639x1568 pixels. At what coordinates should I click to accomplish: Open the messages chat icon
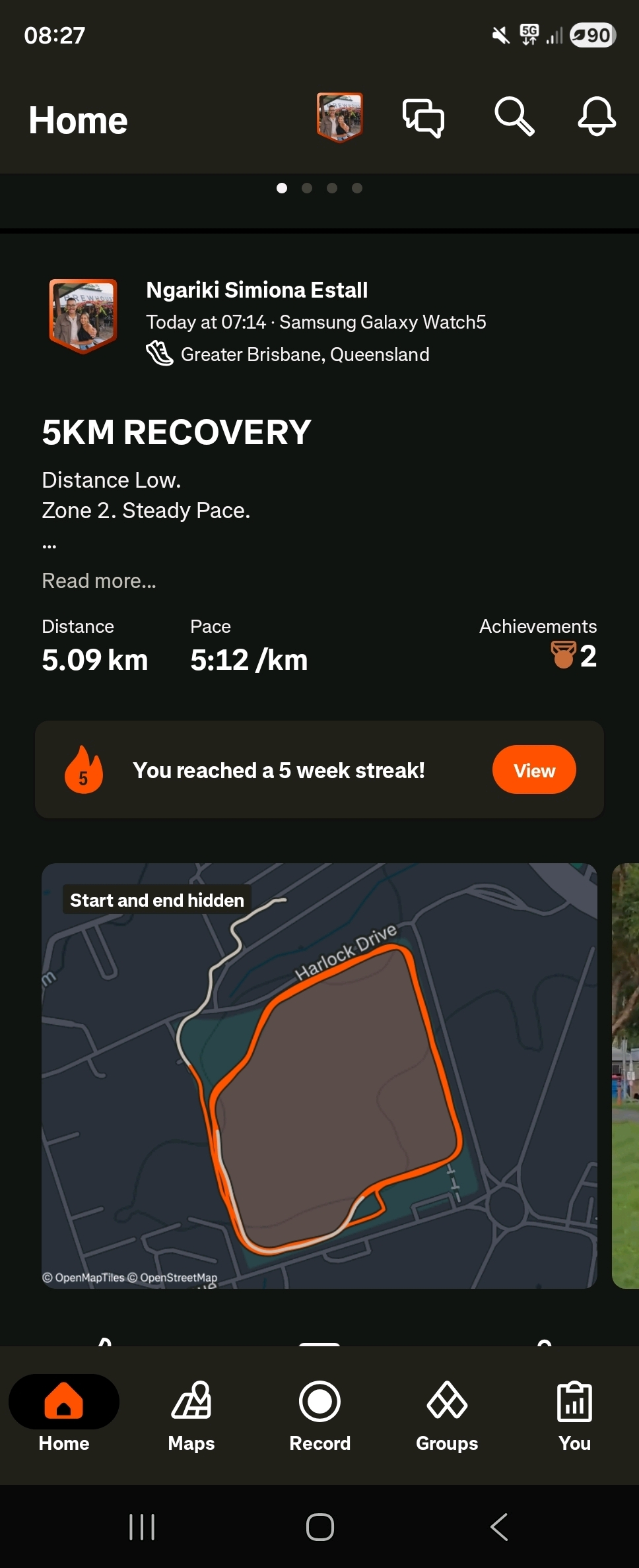tap(423, 117)
